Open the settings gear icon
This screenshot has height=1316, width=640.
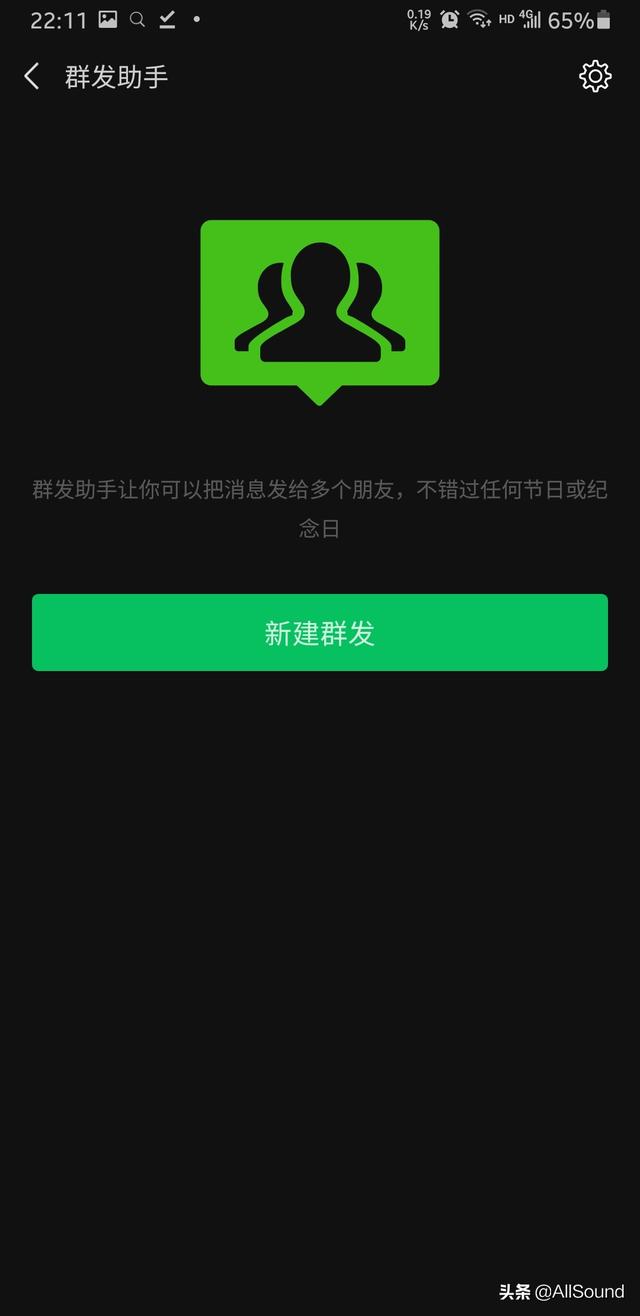click(595, 76)
